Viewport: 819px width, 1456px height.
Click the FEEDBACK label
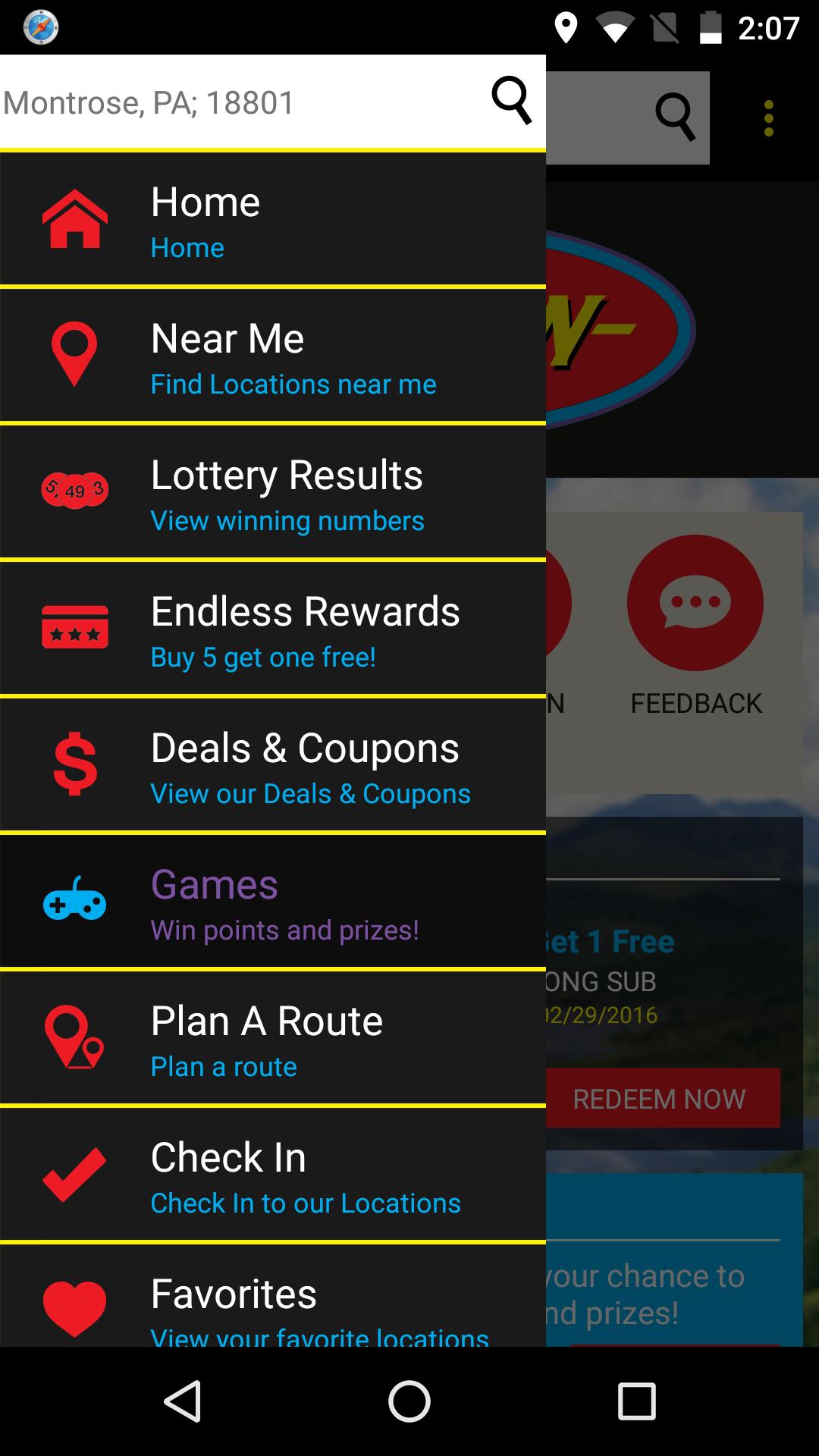click(696, 703)
